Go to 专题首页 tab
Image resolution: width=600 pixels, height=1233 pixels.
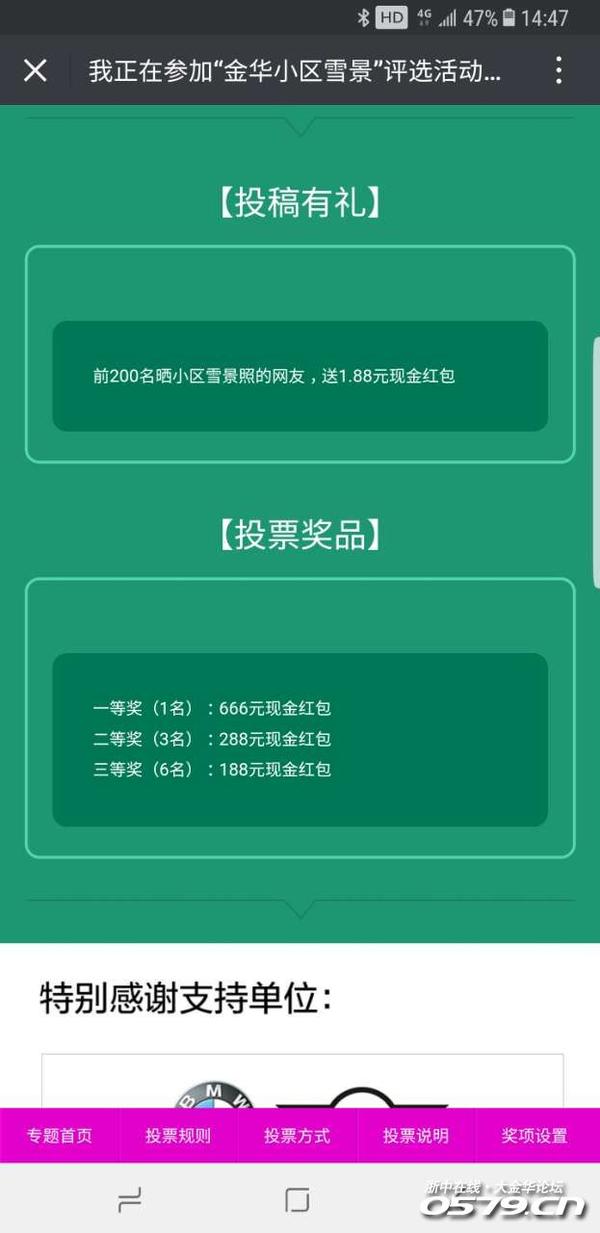tap(60, 1136)
